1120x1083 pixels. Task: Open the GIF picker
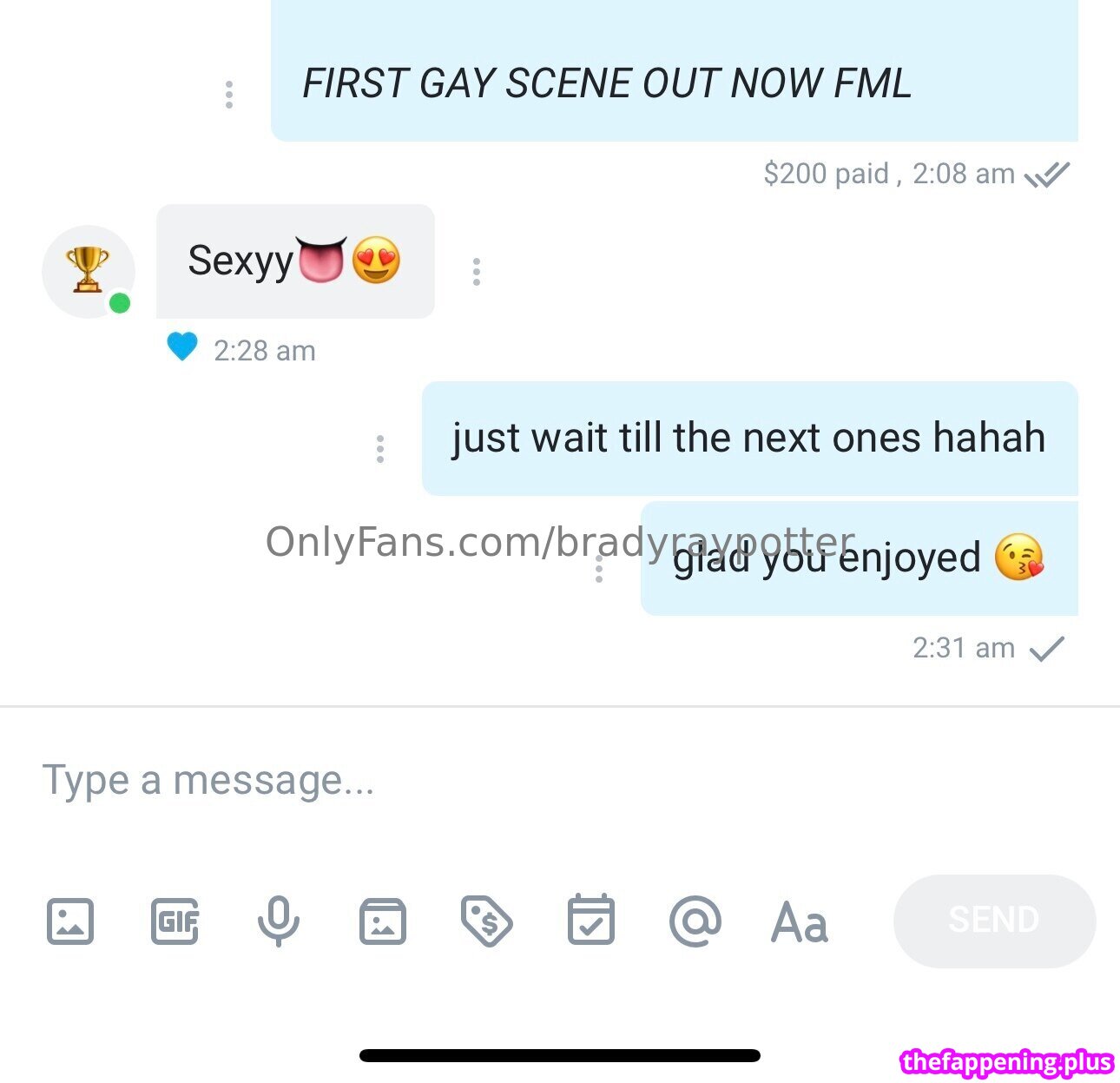point(175,921)
